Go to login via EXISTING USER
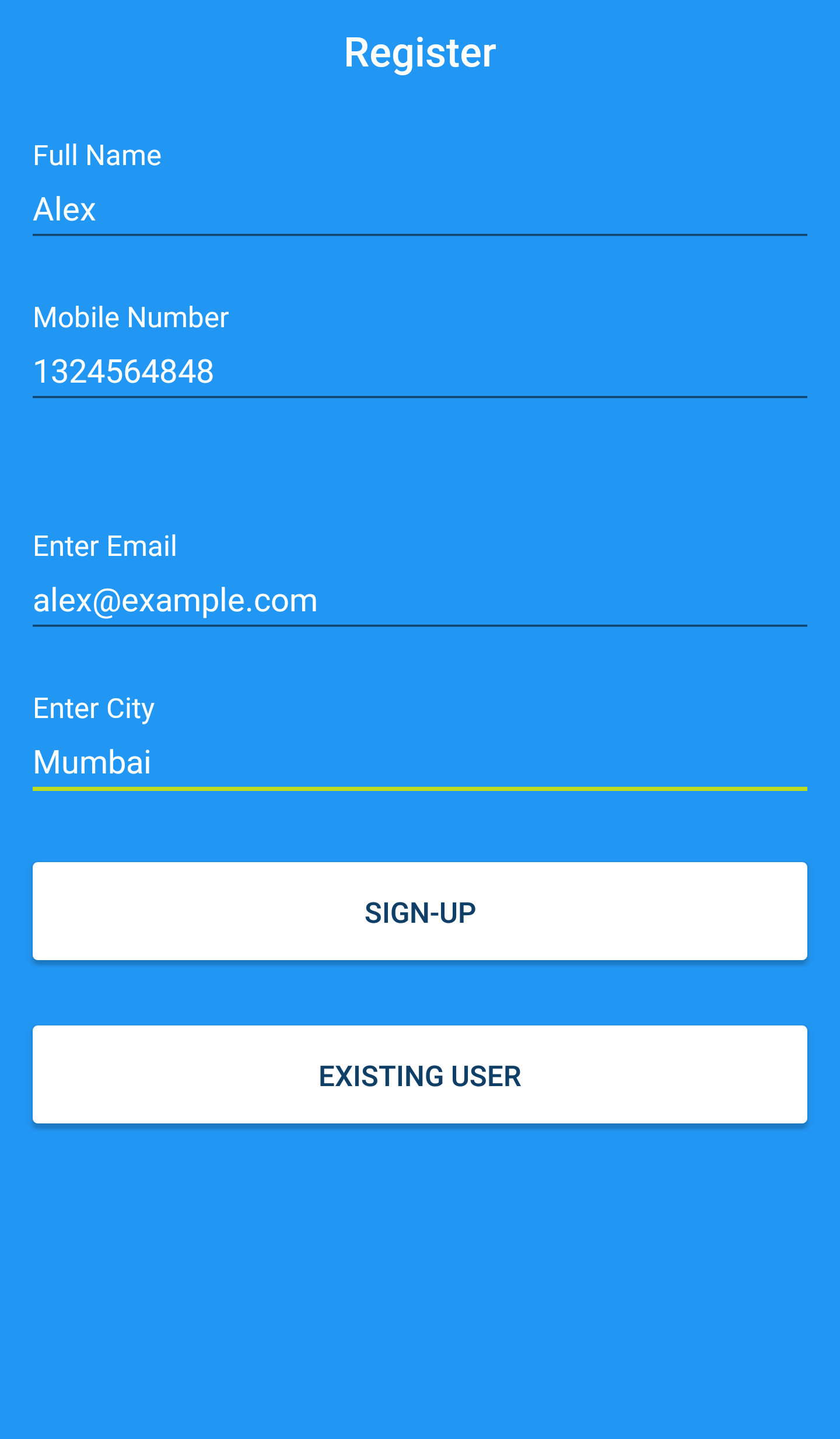 coord(420,1075)
